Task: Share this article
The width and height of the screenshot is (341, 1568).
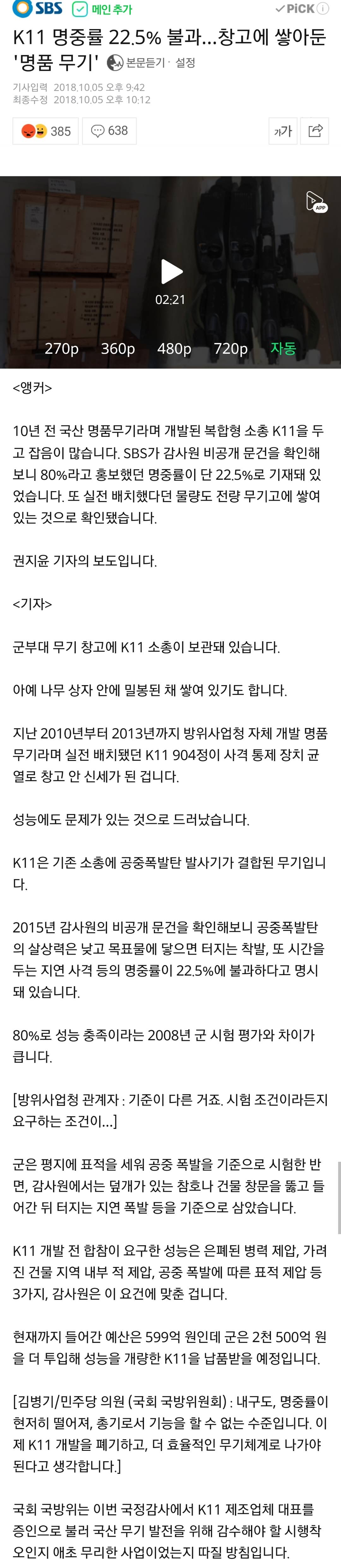Action: (x=315, y=131)
